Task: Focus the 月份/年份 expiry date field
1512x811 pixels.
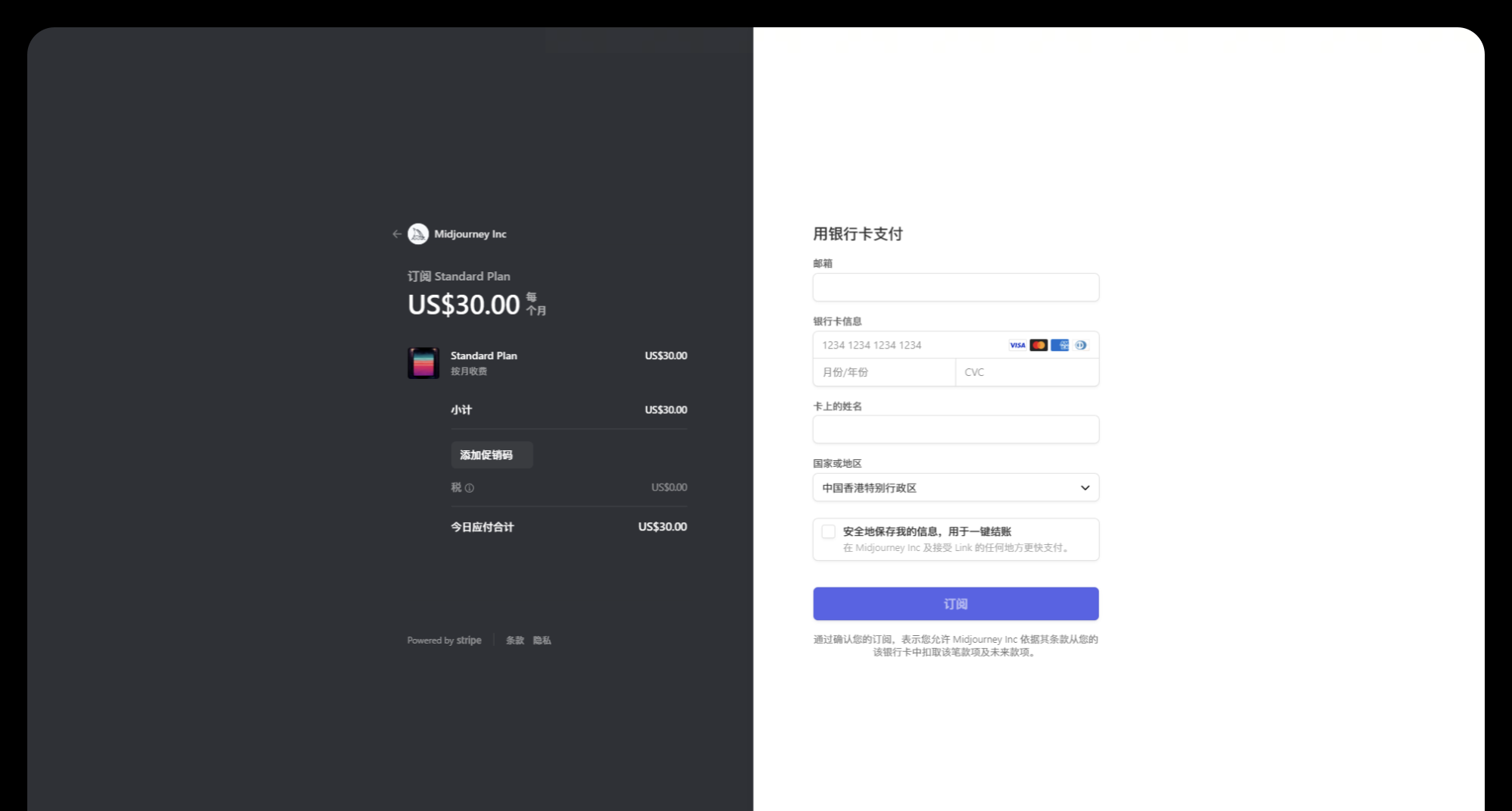Action: pos(883,373)
